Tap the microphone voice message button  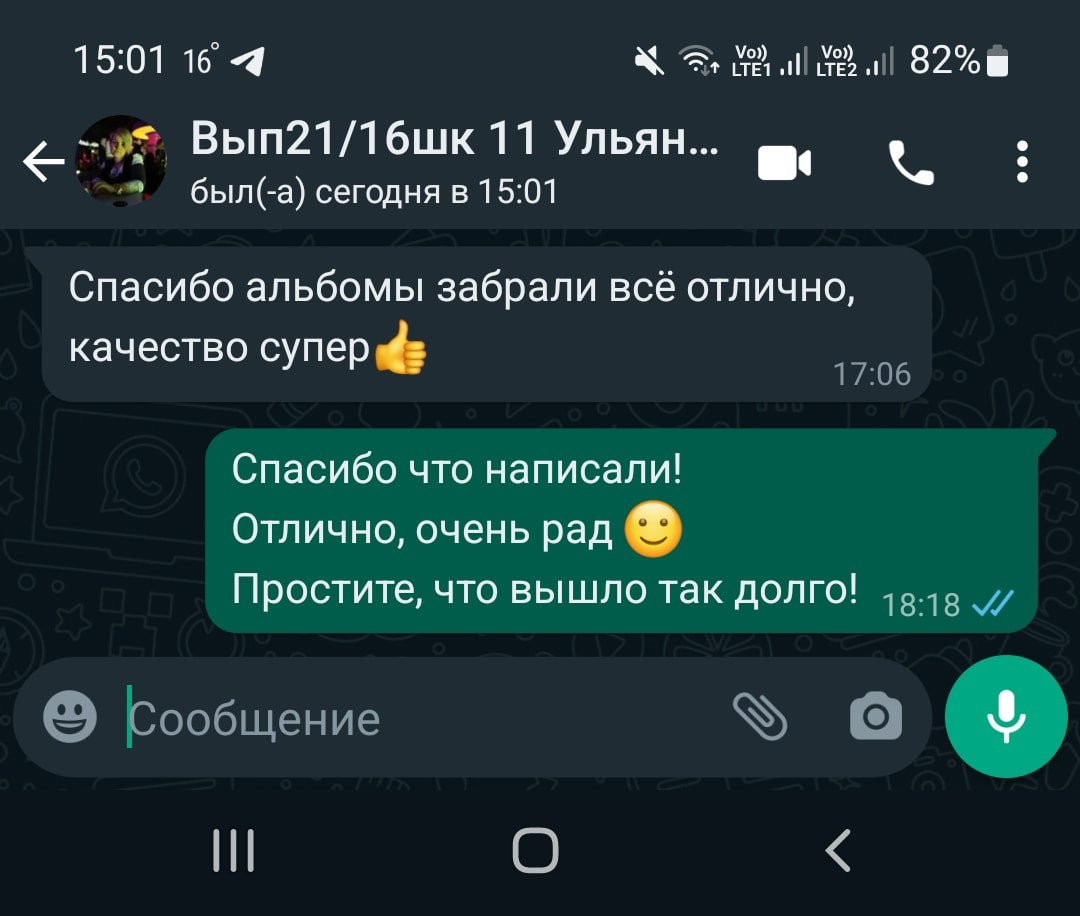point(1005,717)
